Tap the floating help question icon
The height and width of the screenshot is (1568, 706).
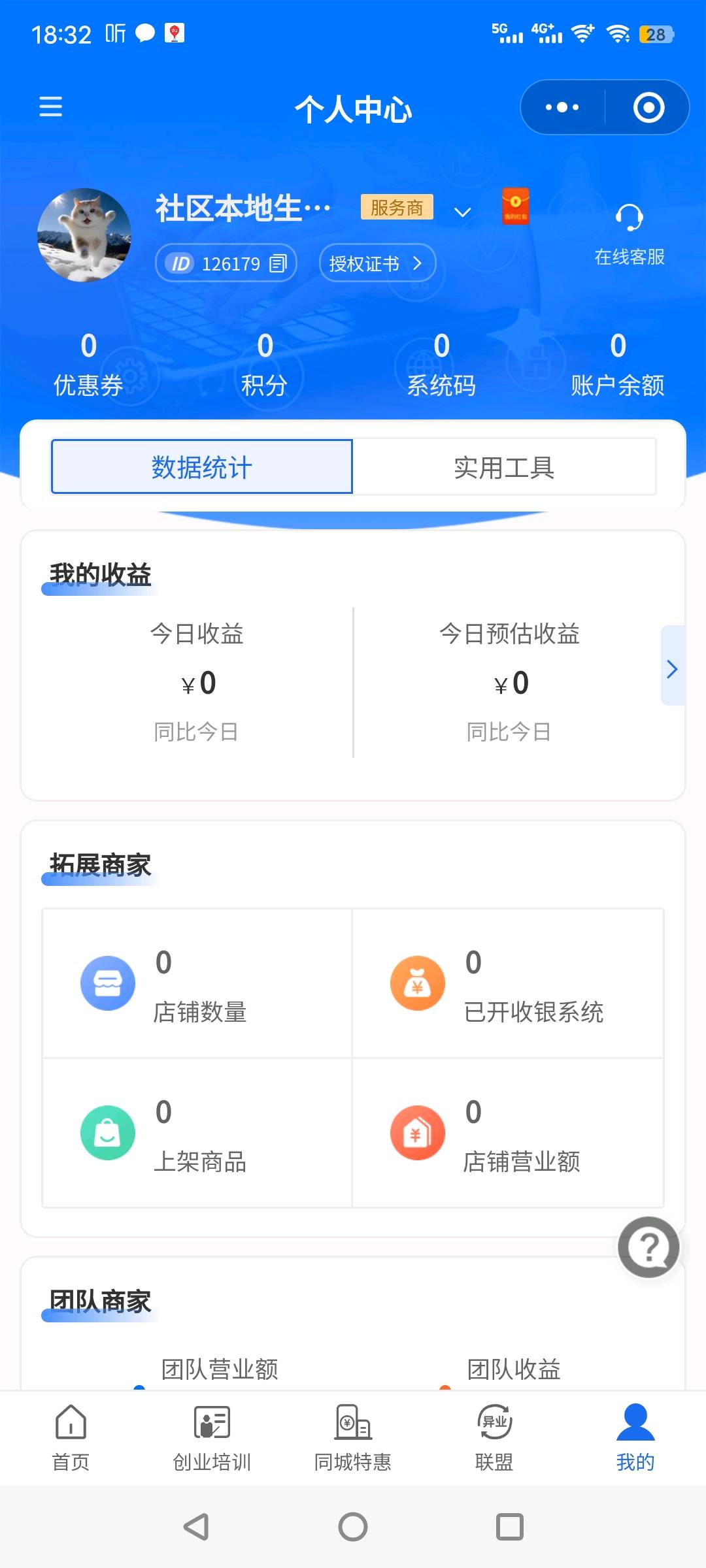coord(649,1247)
